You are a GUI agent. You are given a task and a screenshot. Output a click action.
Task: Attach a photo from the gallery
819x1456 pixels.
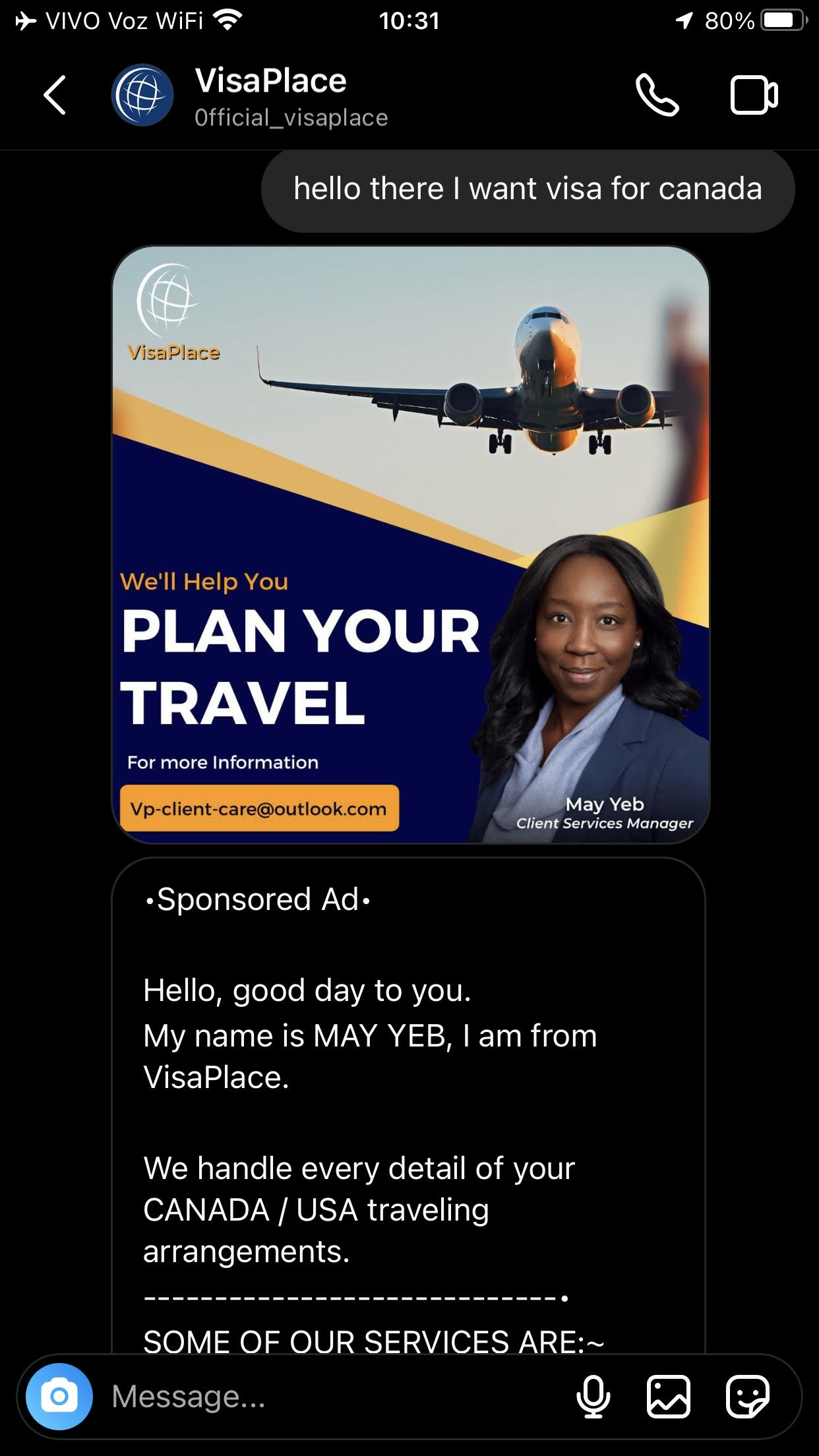point(669,1396)
